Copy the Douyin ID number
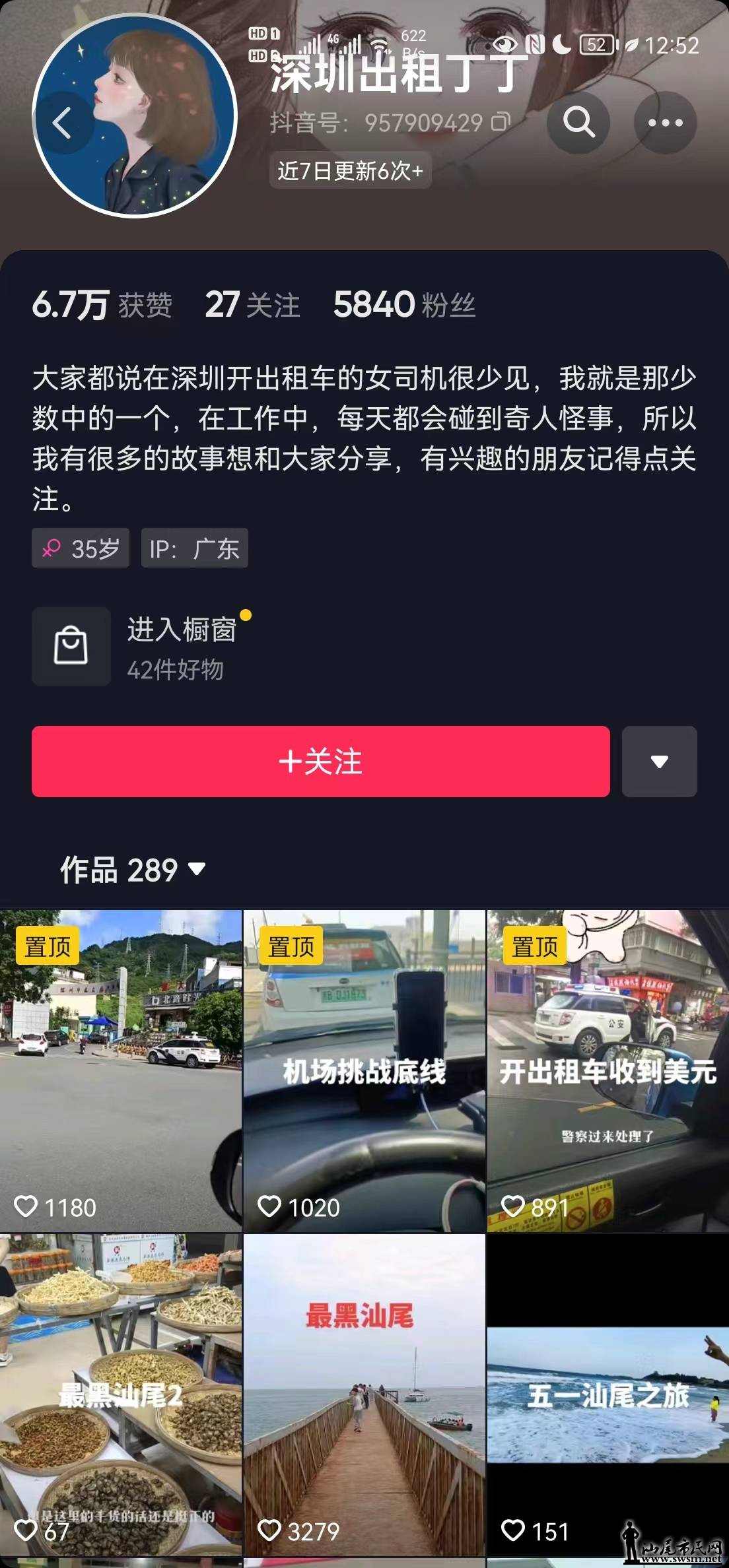This screenshot has height=1568, width=729. coord(502,122)
